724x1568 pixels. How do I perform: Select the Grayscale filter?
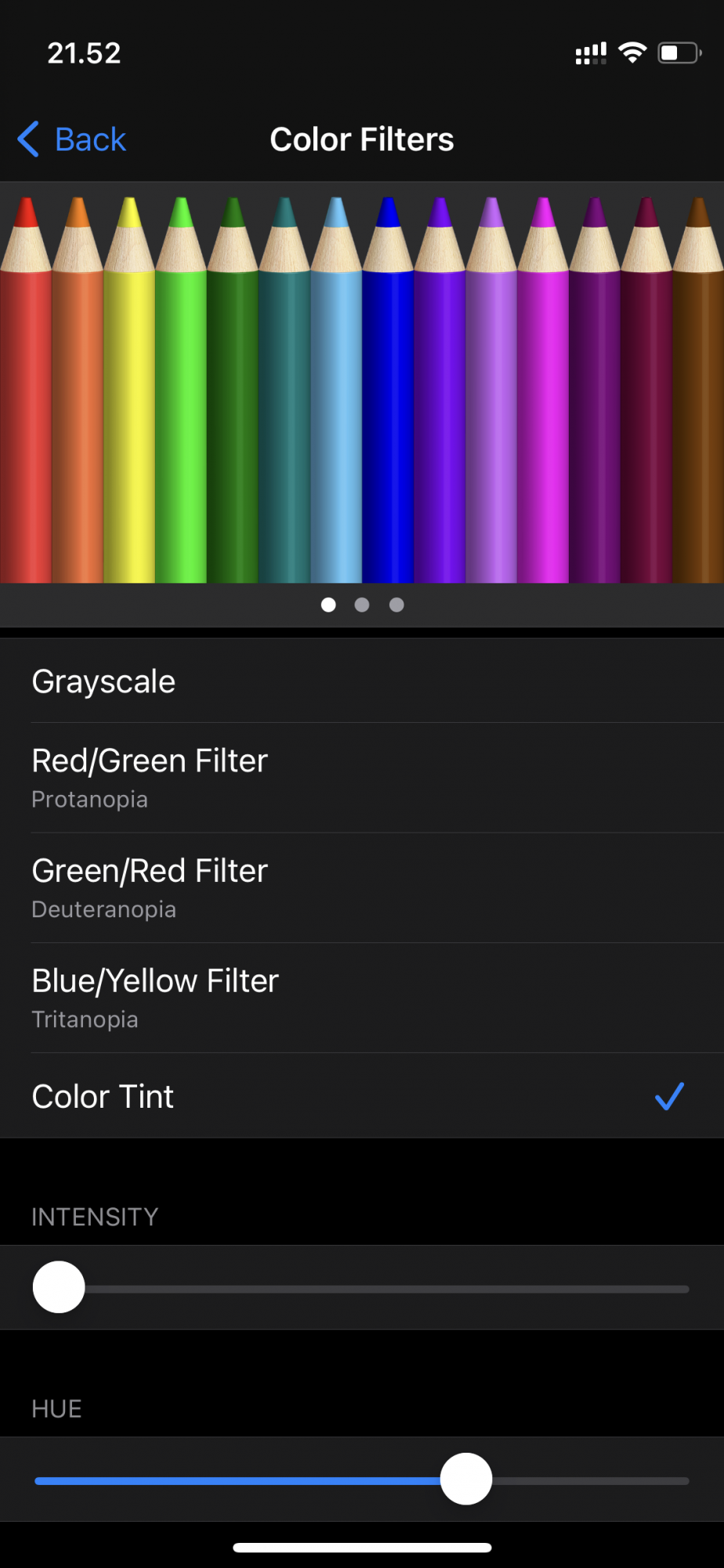[362, 681]
